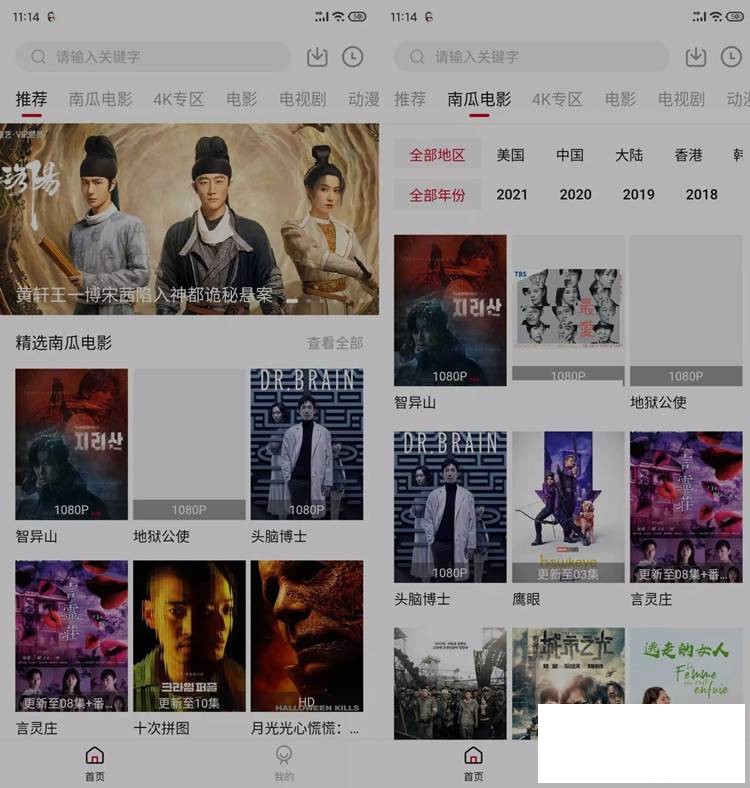Switch to the 我的 bottom tab
The width and height of the screenshot is (750, 788).
coord(284,763)
